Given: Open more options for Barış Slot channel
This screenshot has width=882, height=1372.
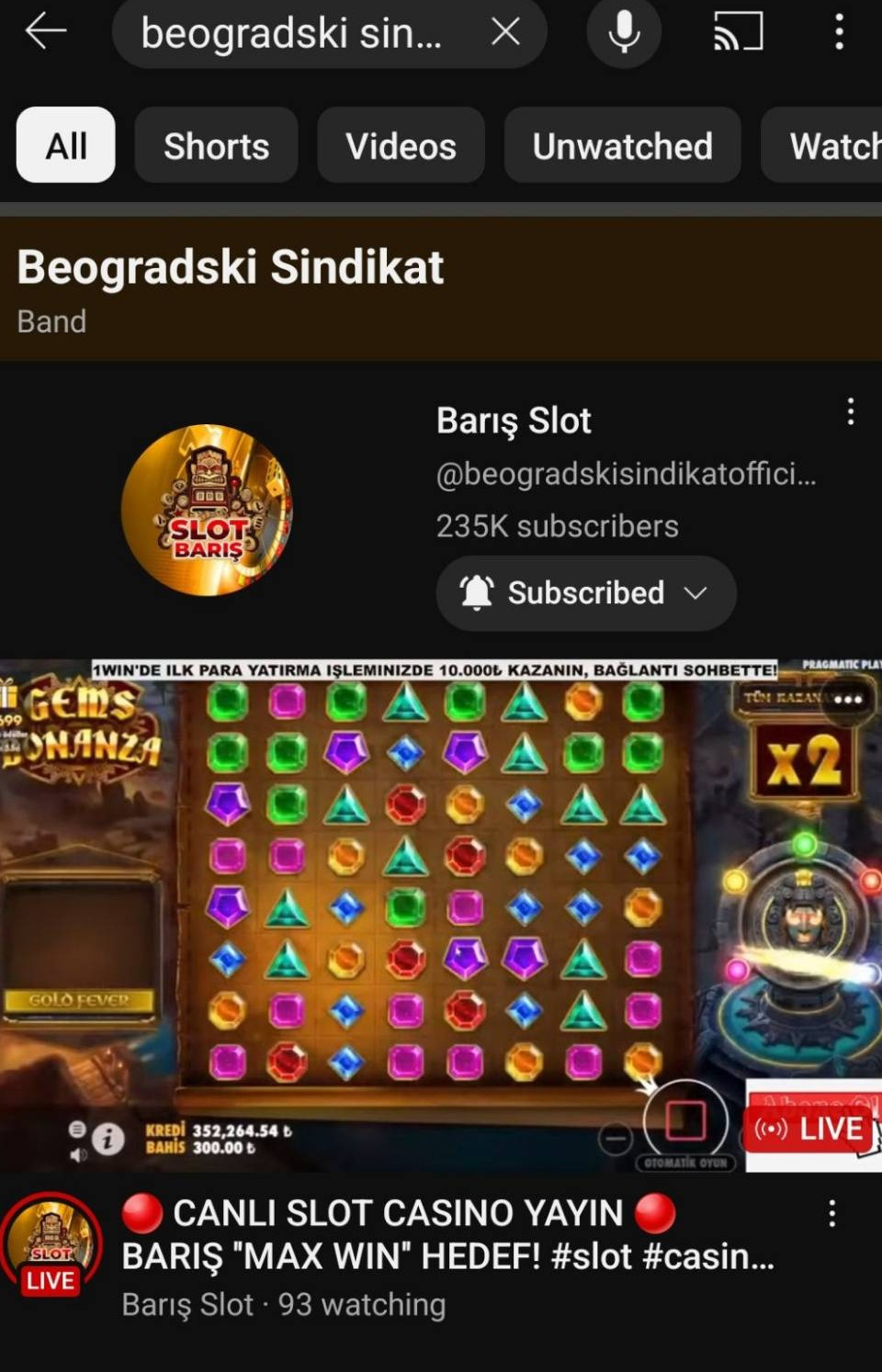Looking at the screenshot, I should click(851, 411).
